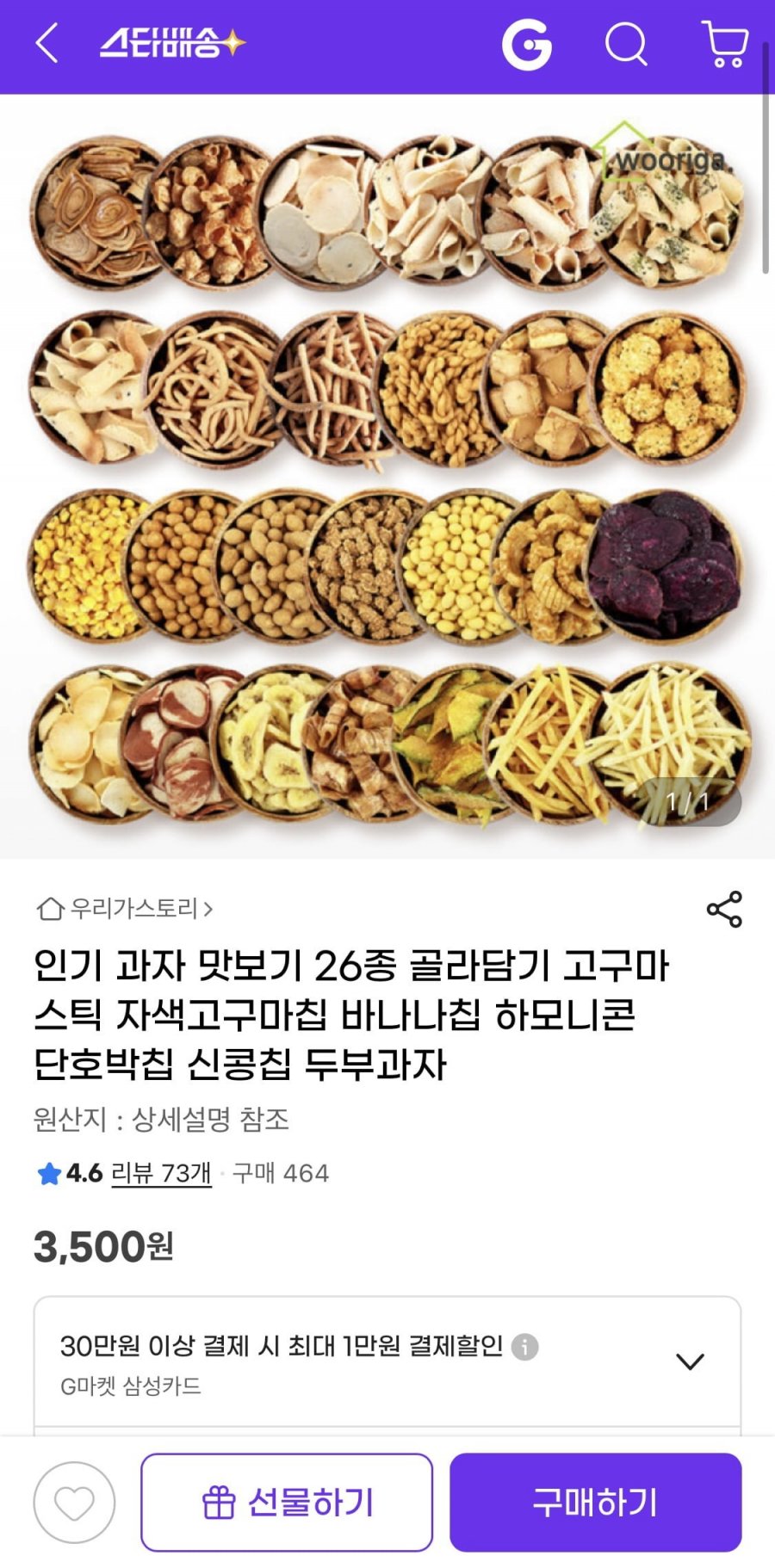This screenshot has height=1568, width=775.
Task: Open the snack assortment product image
Action: click(387, 478)
